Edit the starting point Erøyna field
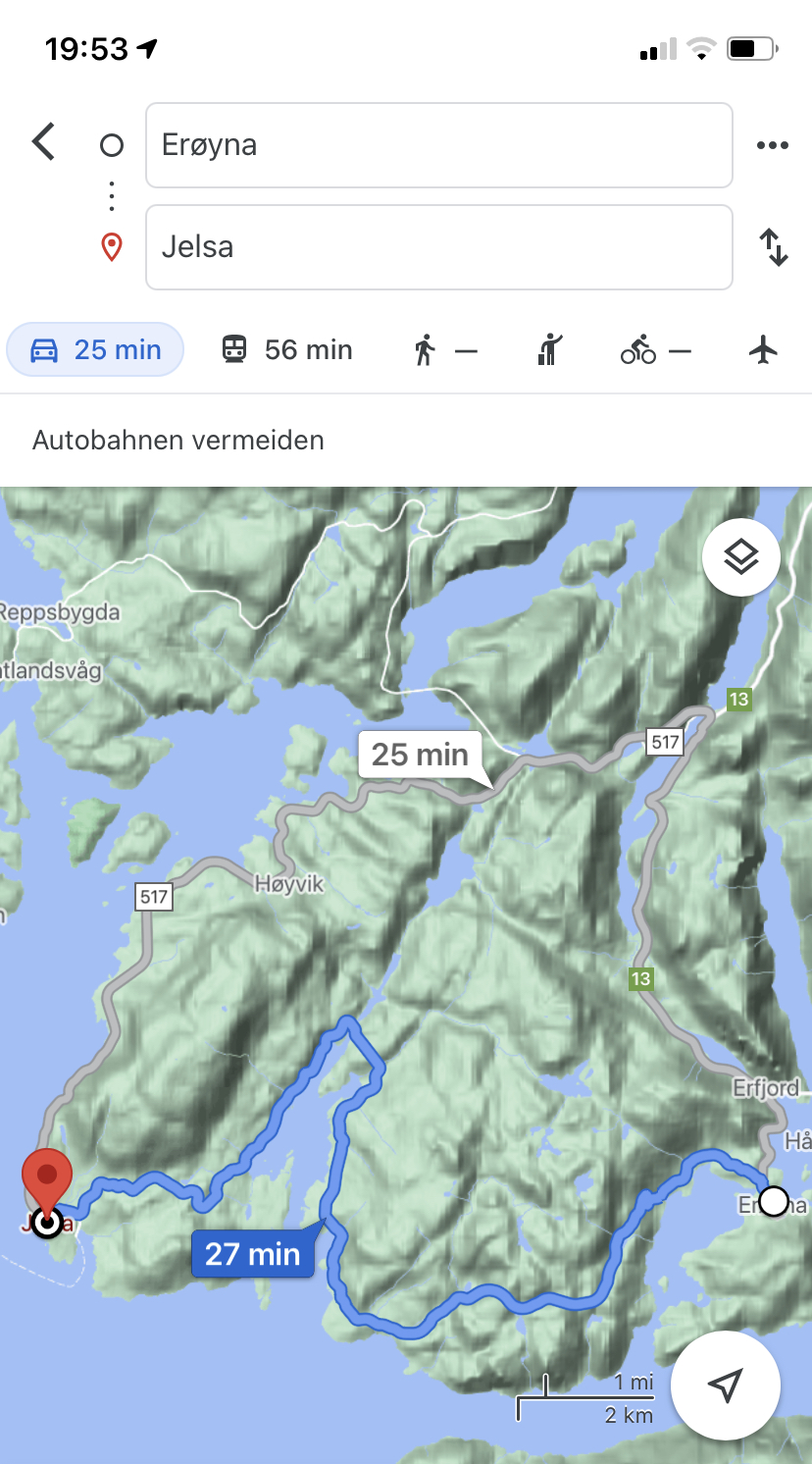 click(x=438, y=145)
